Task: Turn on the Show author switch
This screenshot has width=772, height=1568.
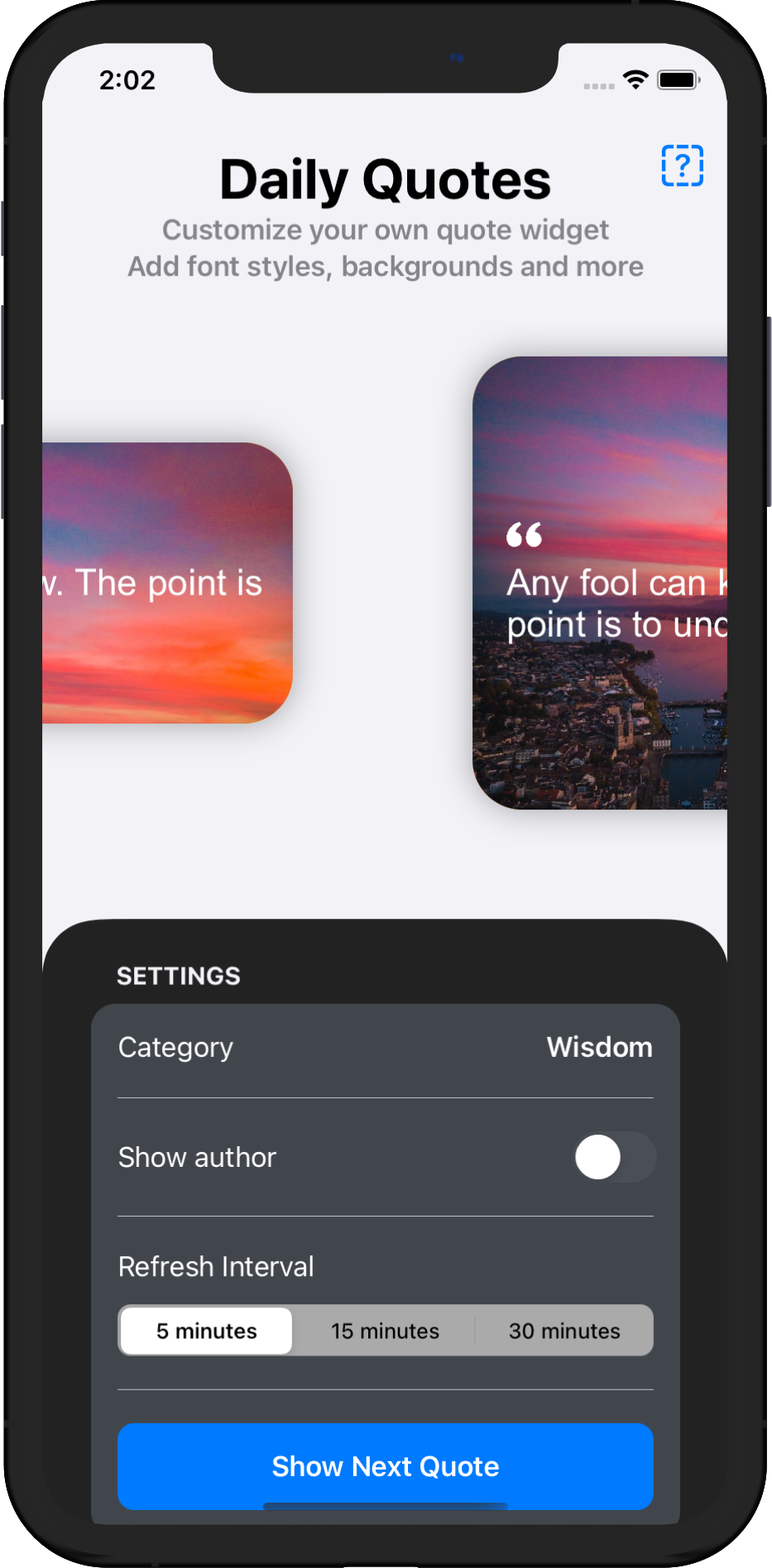Action: [615, 1156]
